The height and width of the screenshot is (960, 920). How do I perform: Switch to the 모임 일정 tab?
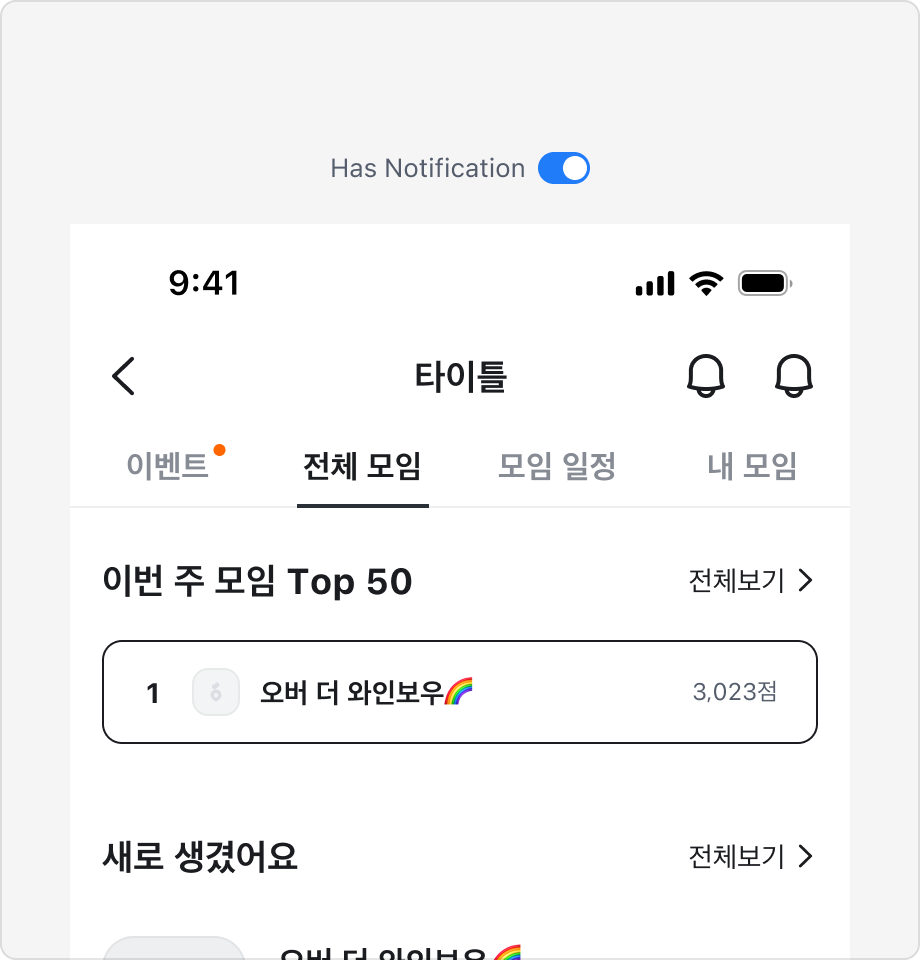click(556, 466)
